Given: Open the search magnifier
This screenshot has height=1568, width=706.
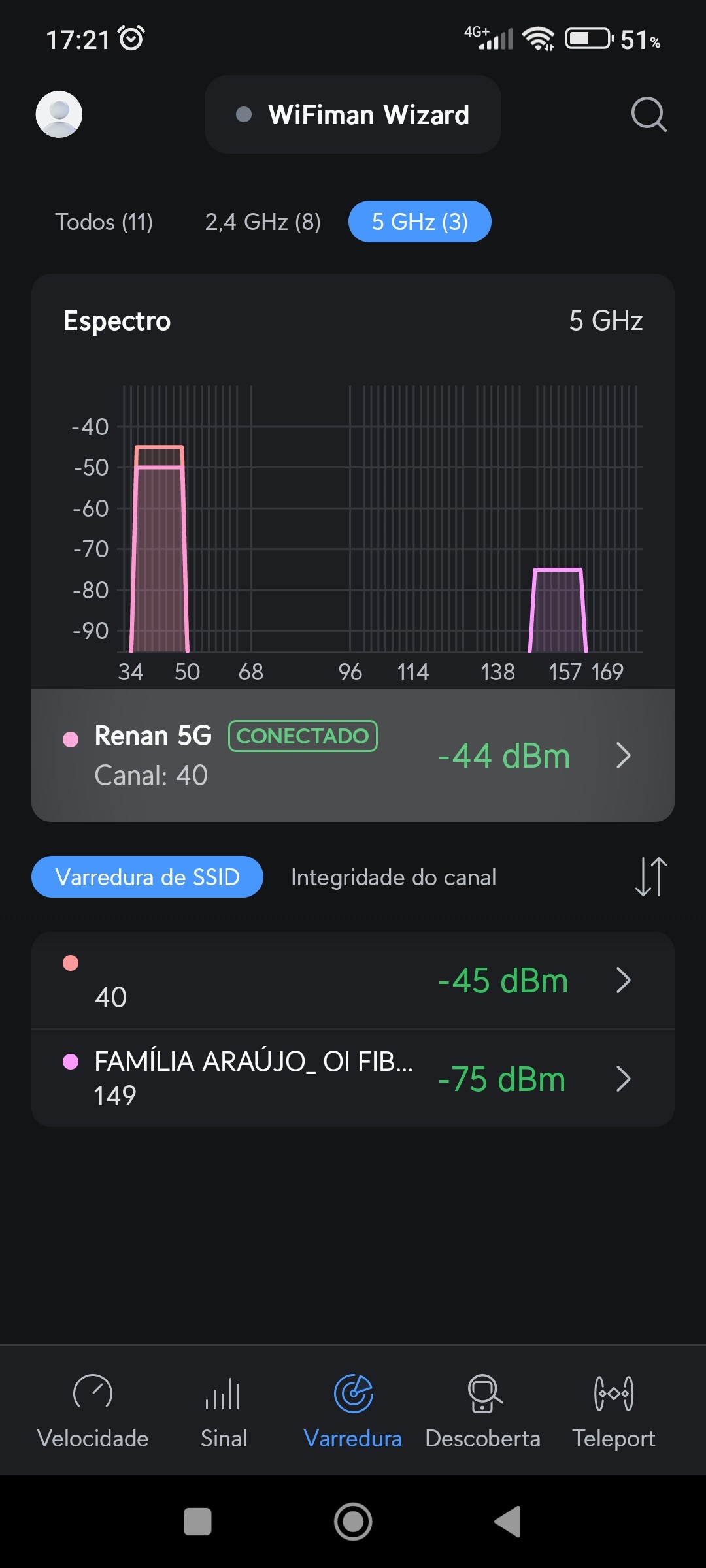Looking at the screenshot, I should click(x=648, y=114).
